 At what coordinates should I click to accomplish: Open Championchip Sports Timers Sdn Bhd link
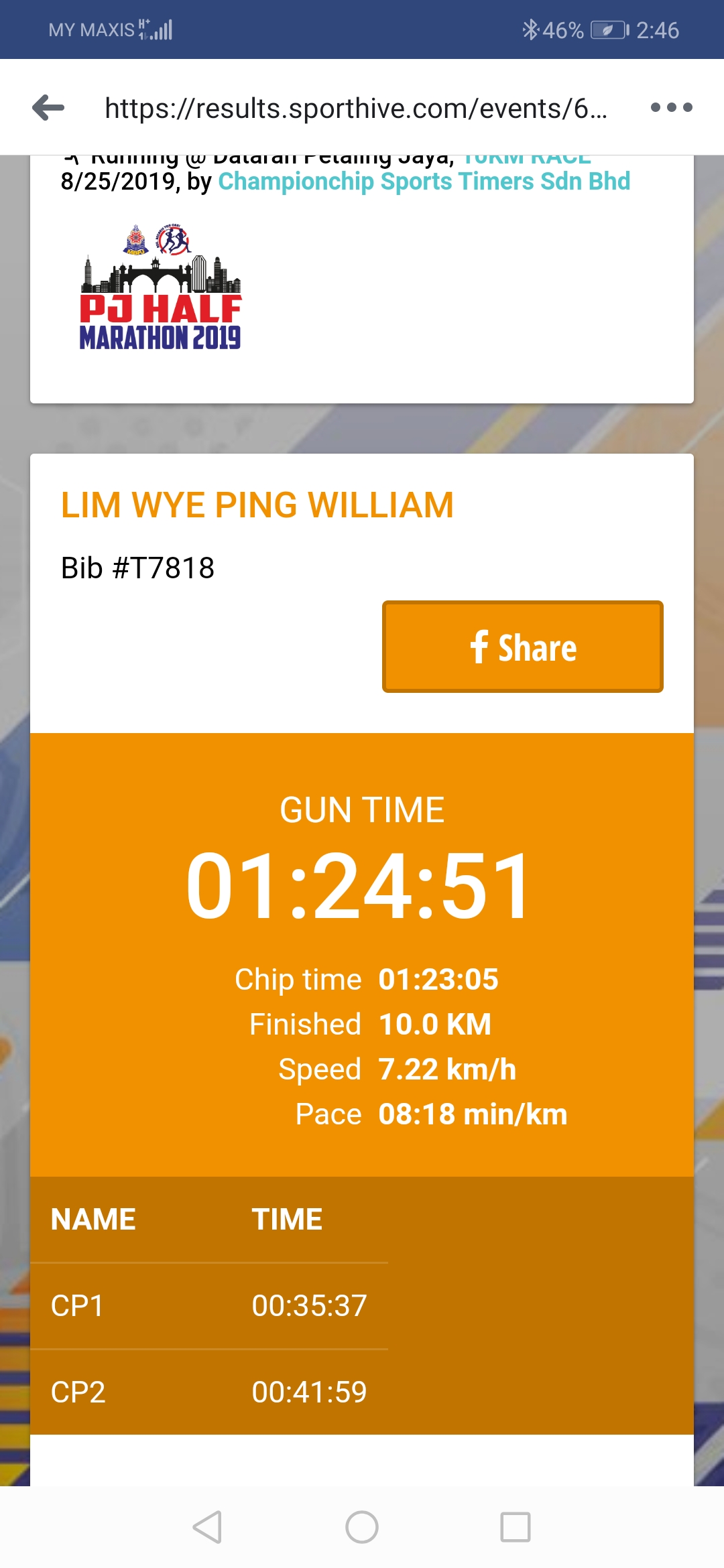(424, 182)
